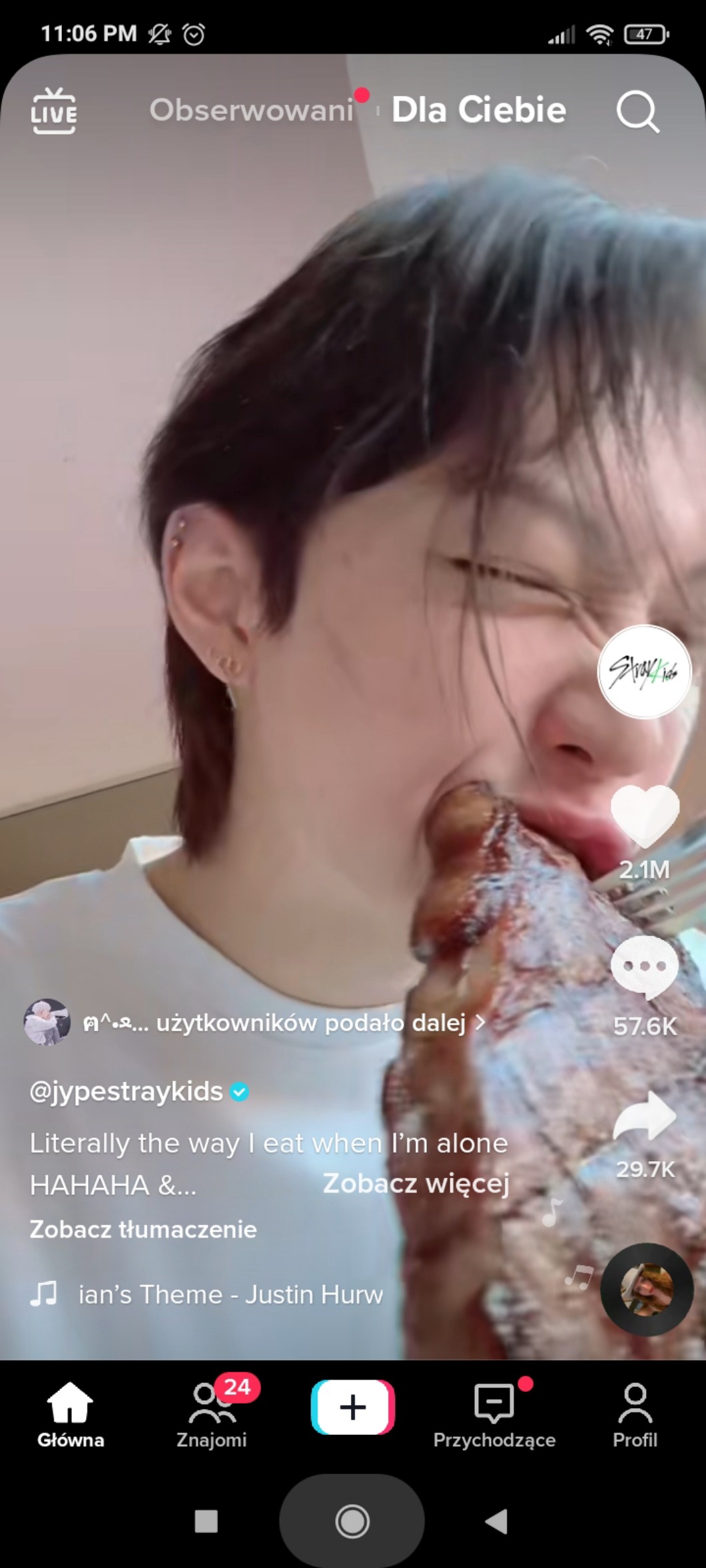The width and height of the screenshot is (706, 1568).
Task: Open the spinning sound disc
Action: pos(646,1290)
